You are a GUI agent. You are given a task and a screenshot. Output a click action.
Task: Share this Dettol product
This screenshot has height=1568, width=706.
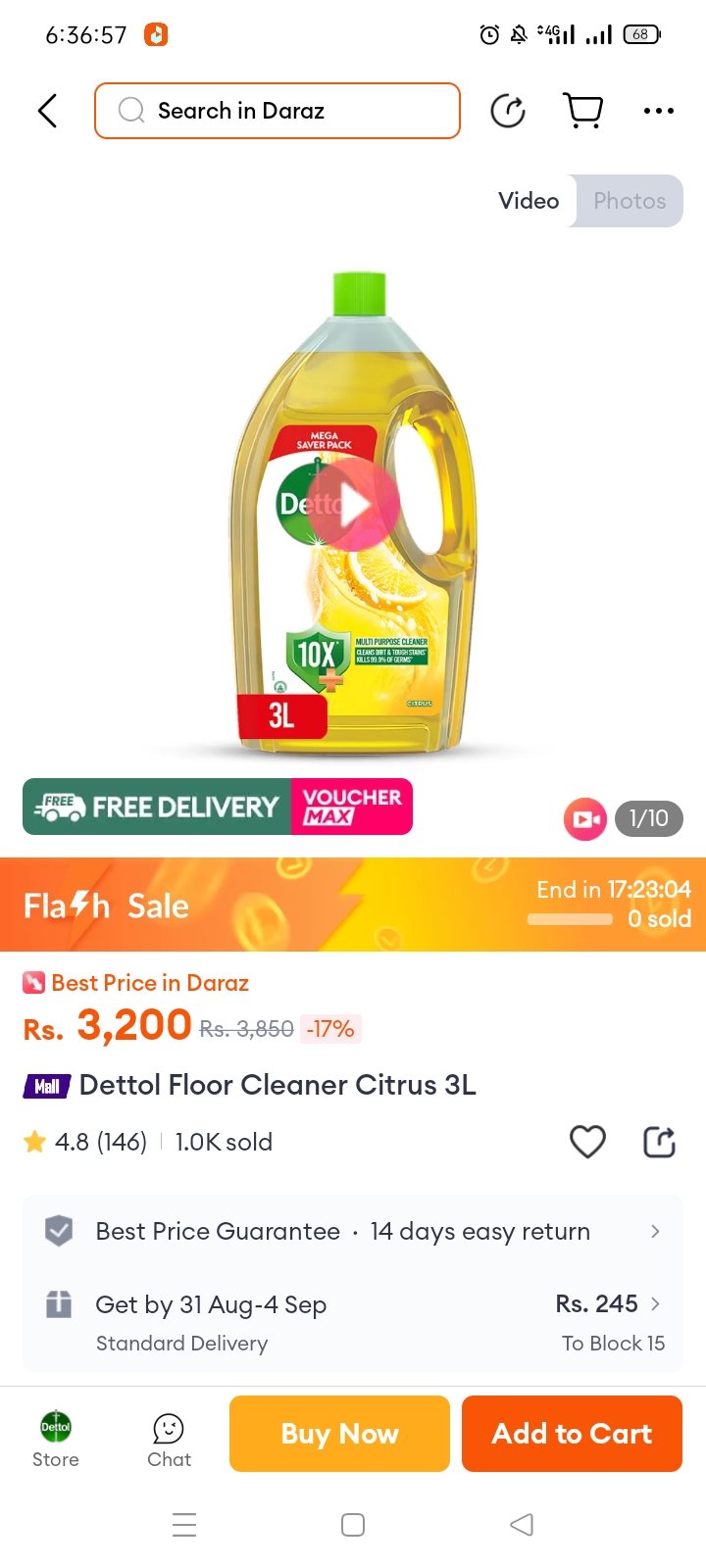click(659, 1142)
